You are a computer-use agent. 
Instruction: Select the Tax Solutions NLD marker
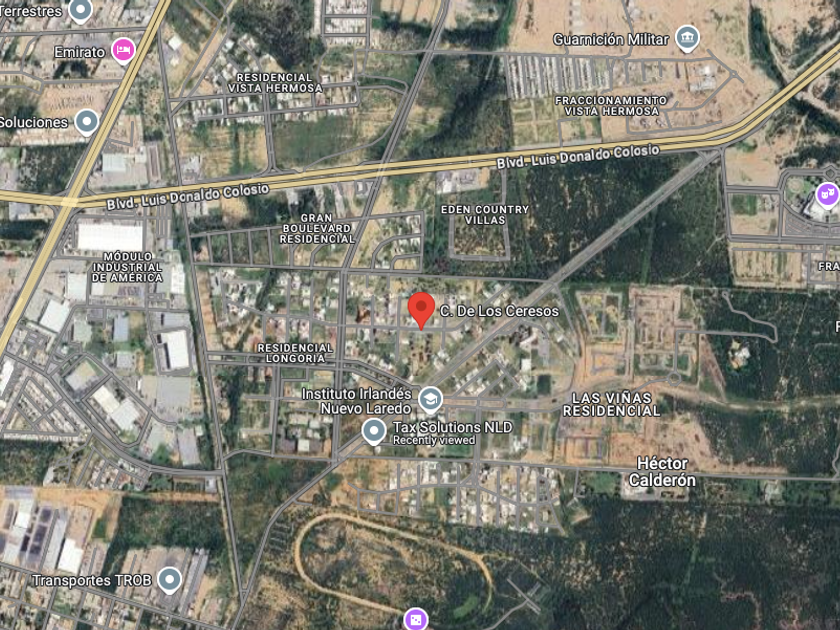[374, 431]
